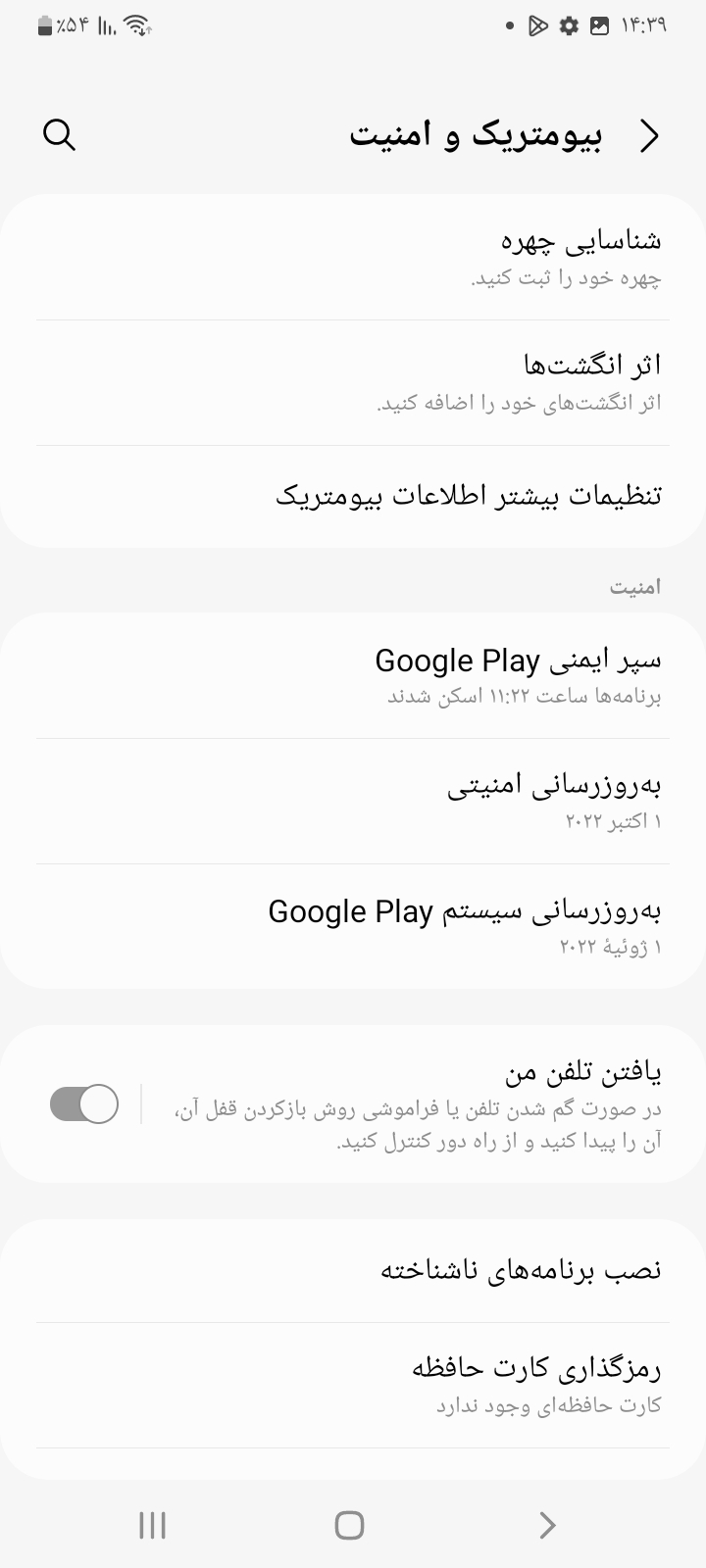Tap the search icon in the header

point(59,135)
